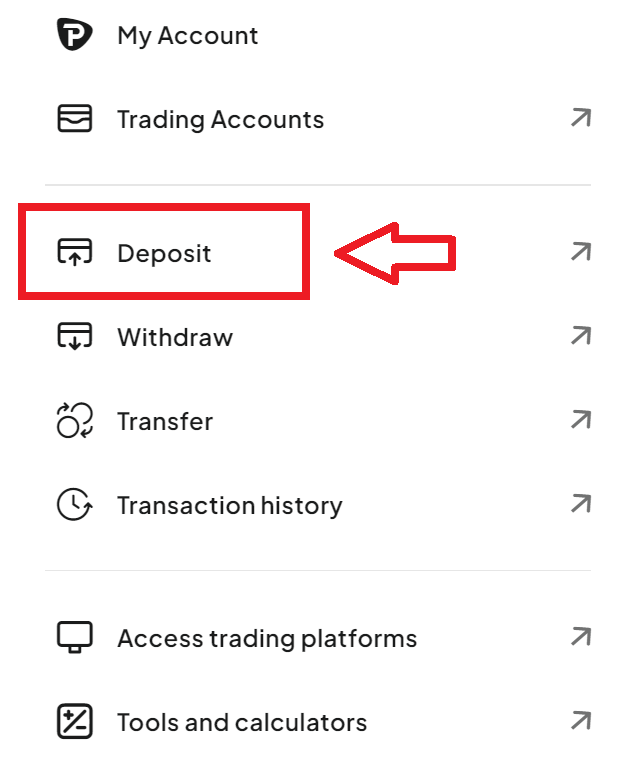The width and height of the screenshot is (617, 776).
Task: Open the Withdraw page
Action: (x=174, y=338)
